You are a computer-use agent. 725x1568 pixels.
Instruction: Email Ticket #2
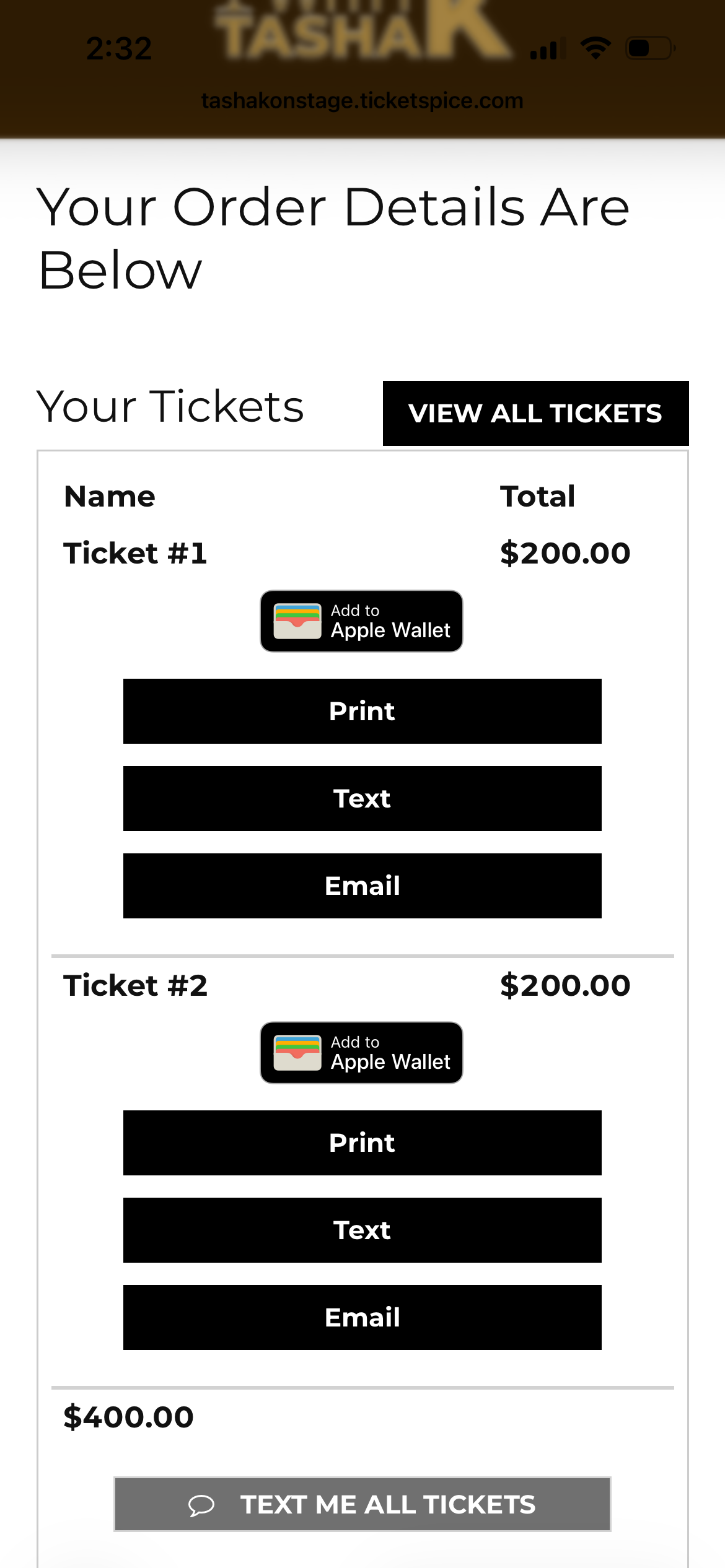[362, 1317]
